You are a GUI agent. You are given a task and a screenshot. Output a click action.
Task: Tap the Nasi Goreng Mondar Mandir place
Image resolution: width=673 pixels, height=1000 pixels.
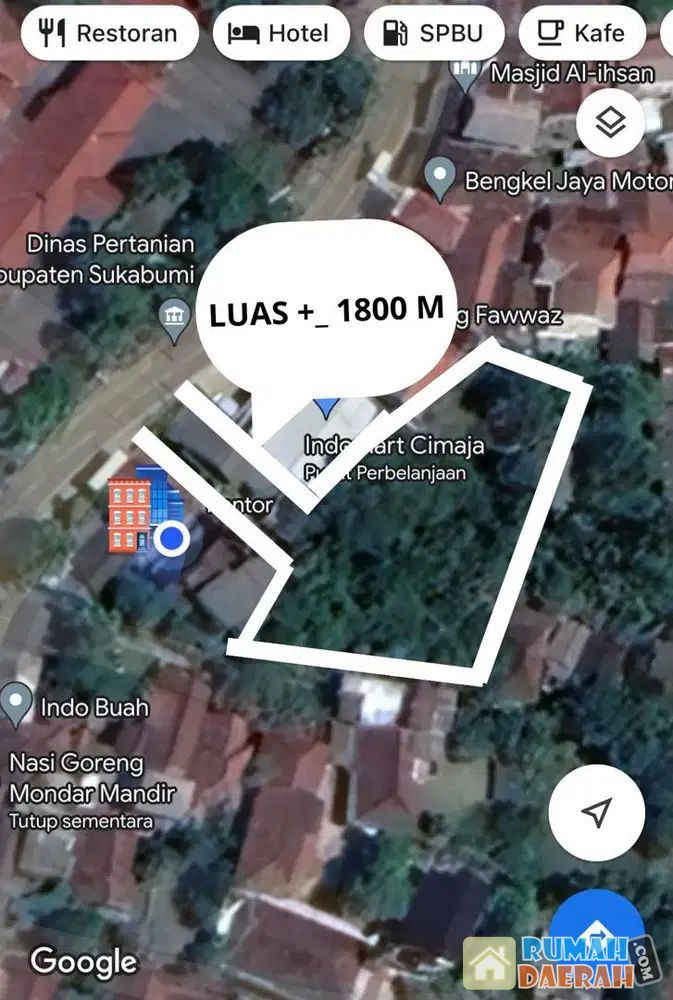[90, 779]
